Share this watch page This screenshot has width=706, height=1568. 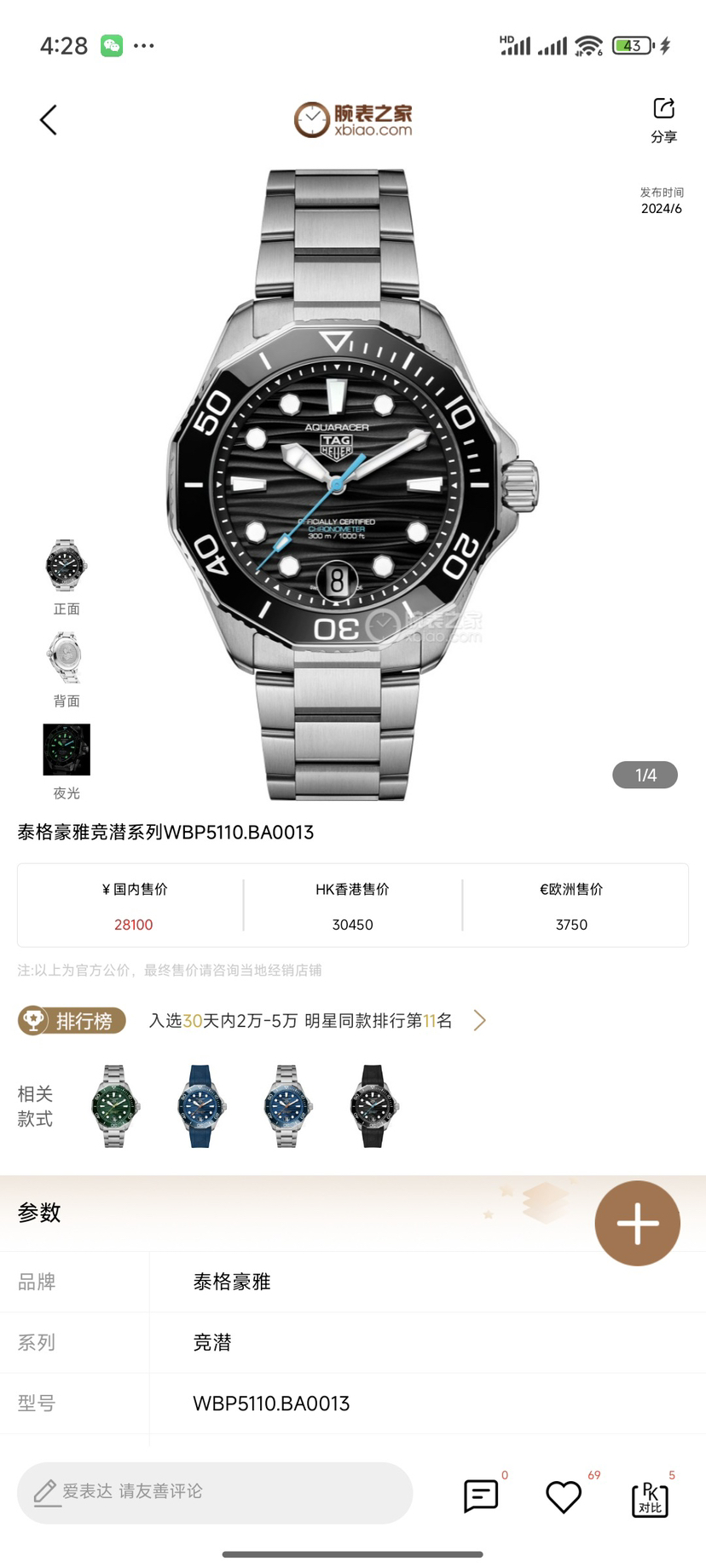coord(663,118)
